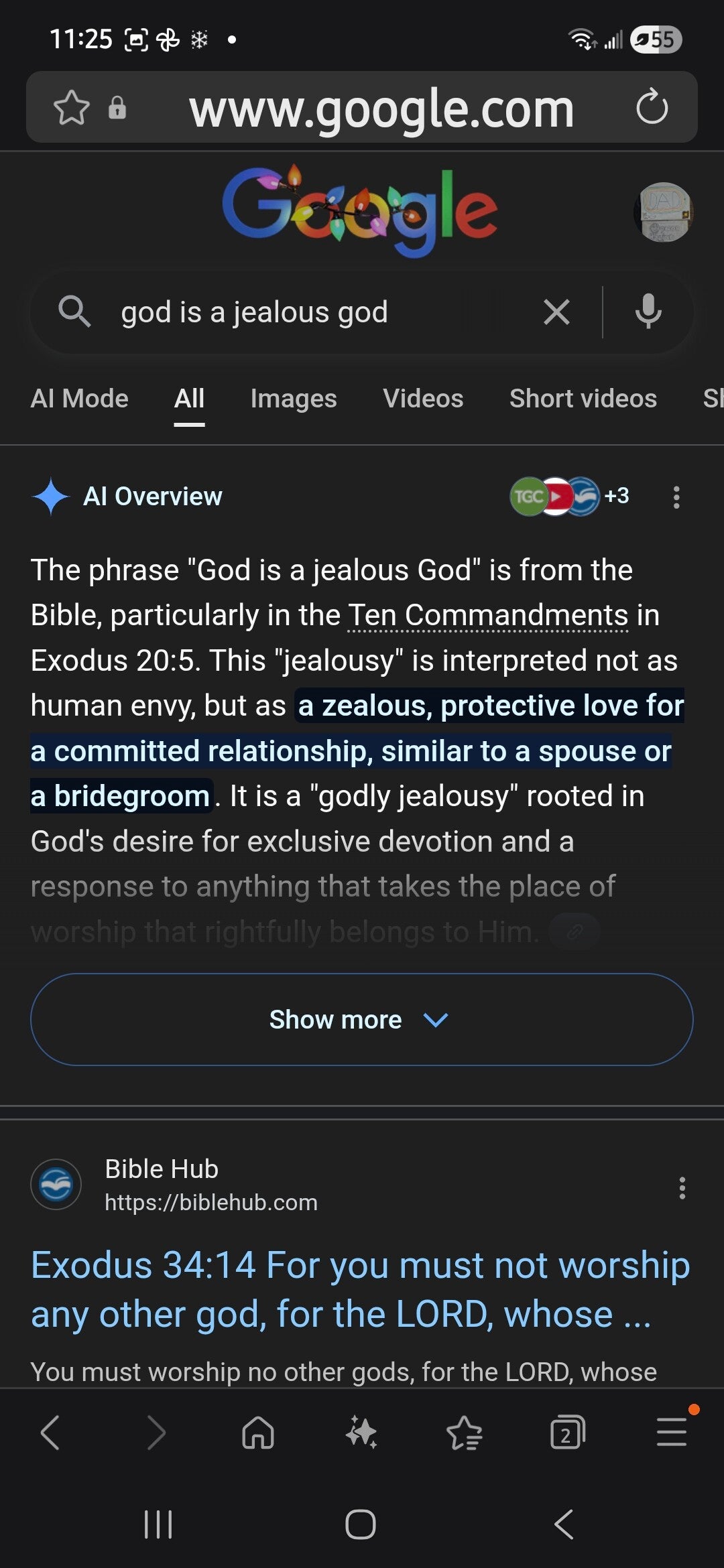Open the Exodus 34:14 Bible Hub result

tap(361, 1289)
